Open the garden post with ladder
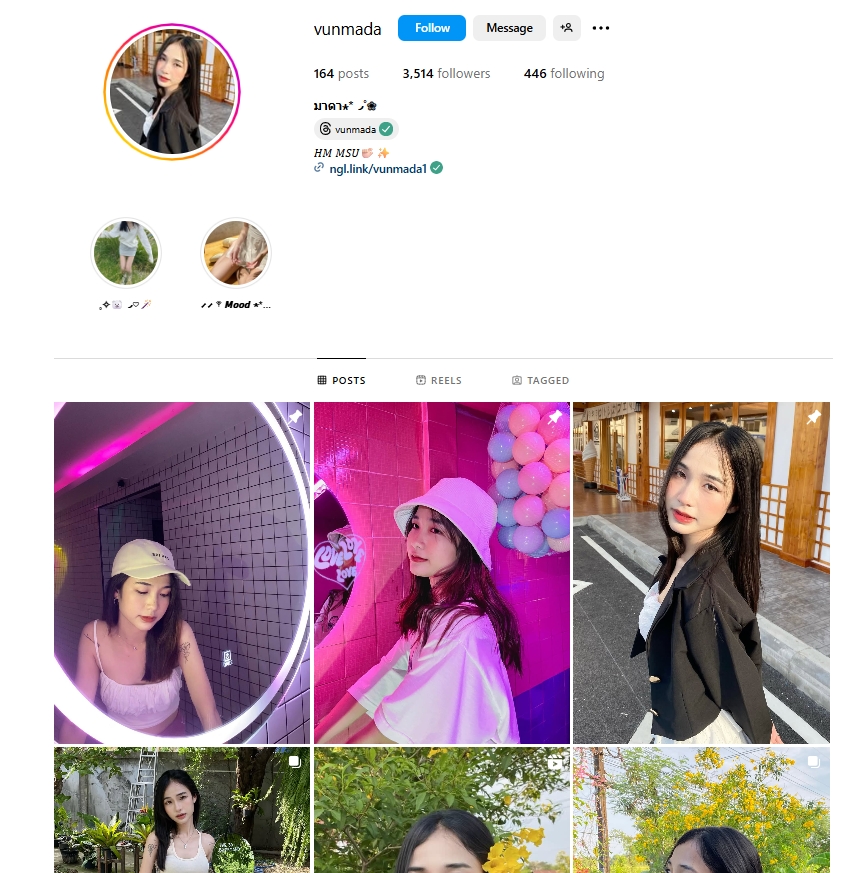Screen dimensions: 860x873 181,810
